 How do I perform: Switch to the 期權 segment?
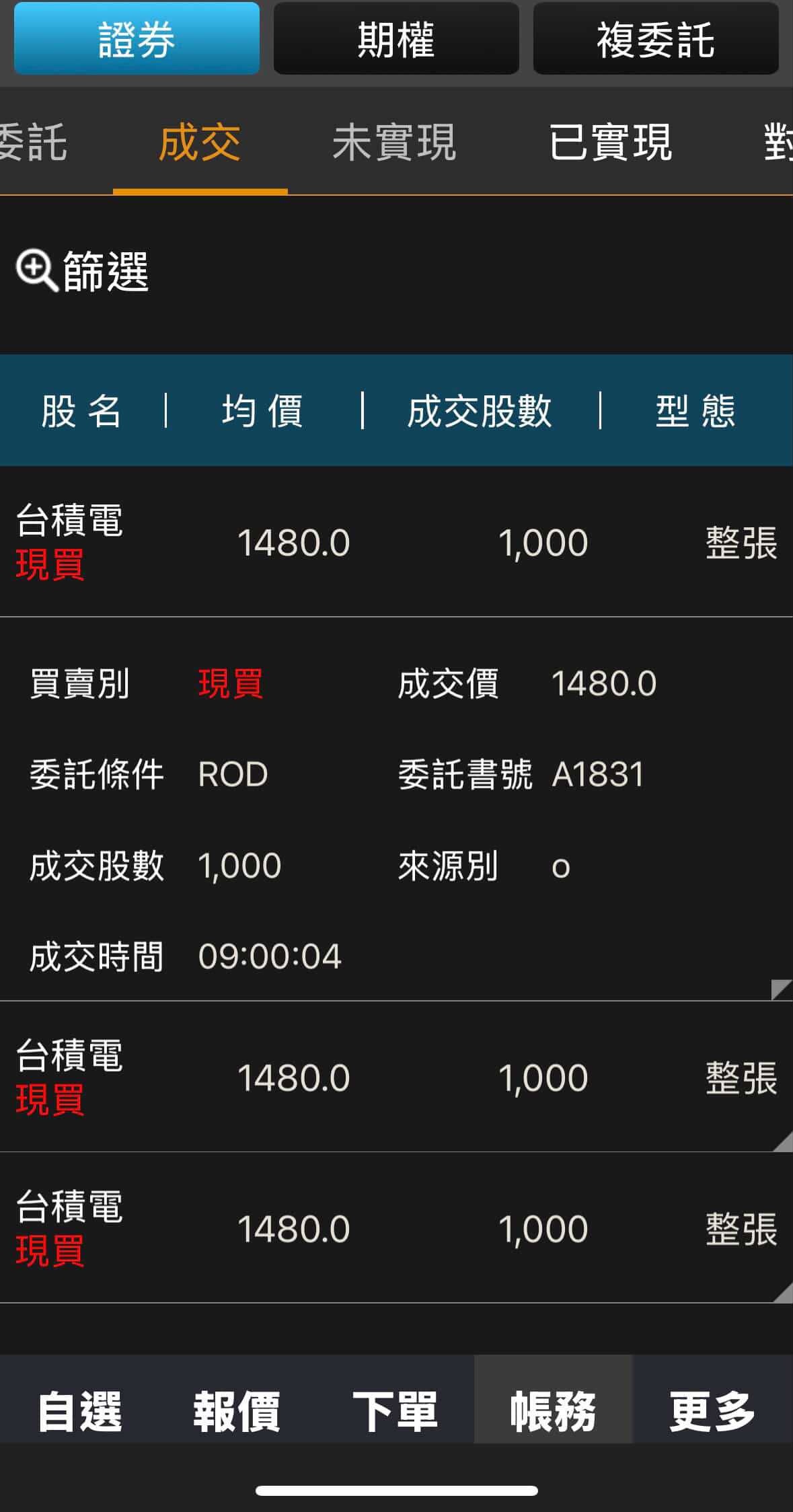click(x=396, y=38)
